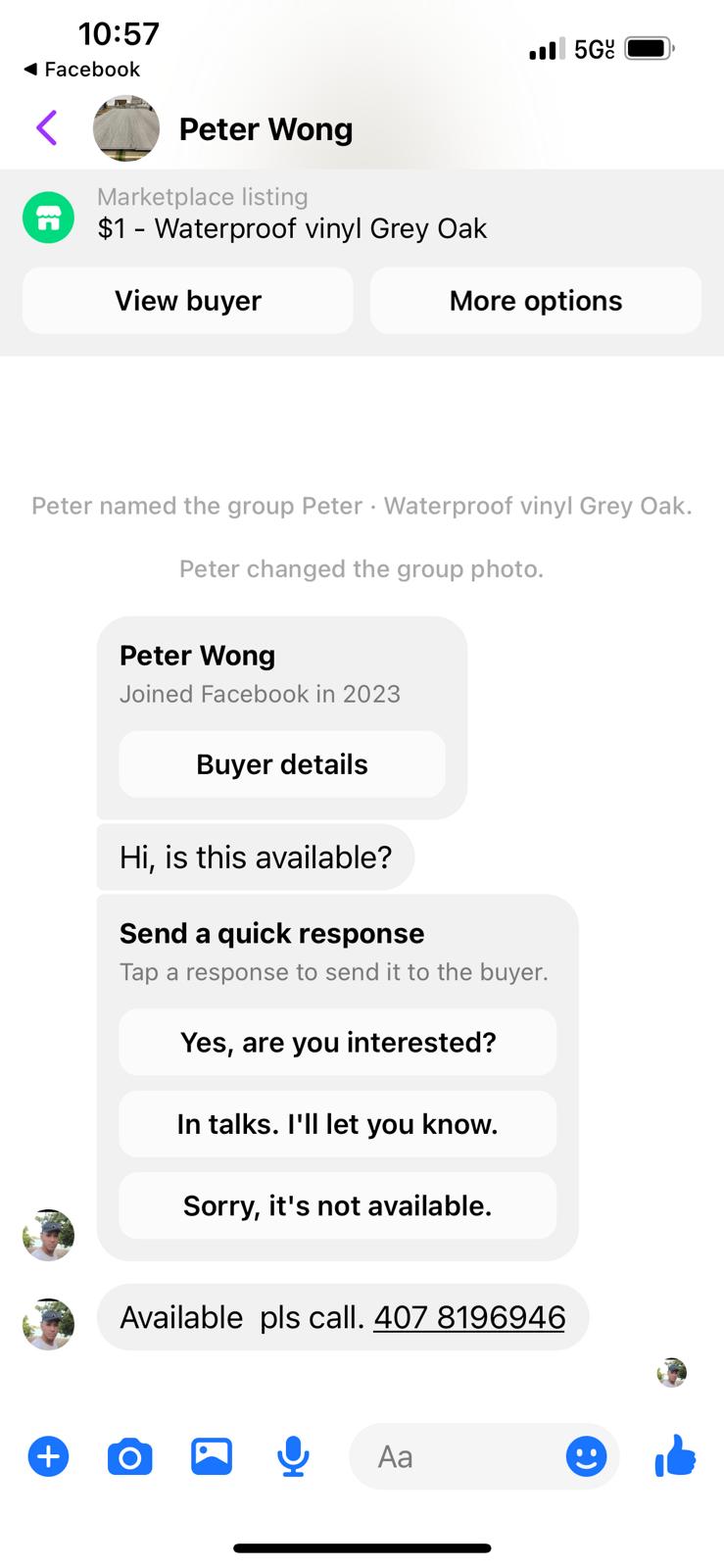Send quick response "Yes, are you interested?"
This screenshot has height=1568, width=724.
(338, 1043)
